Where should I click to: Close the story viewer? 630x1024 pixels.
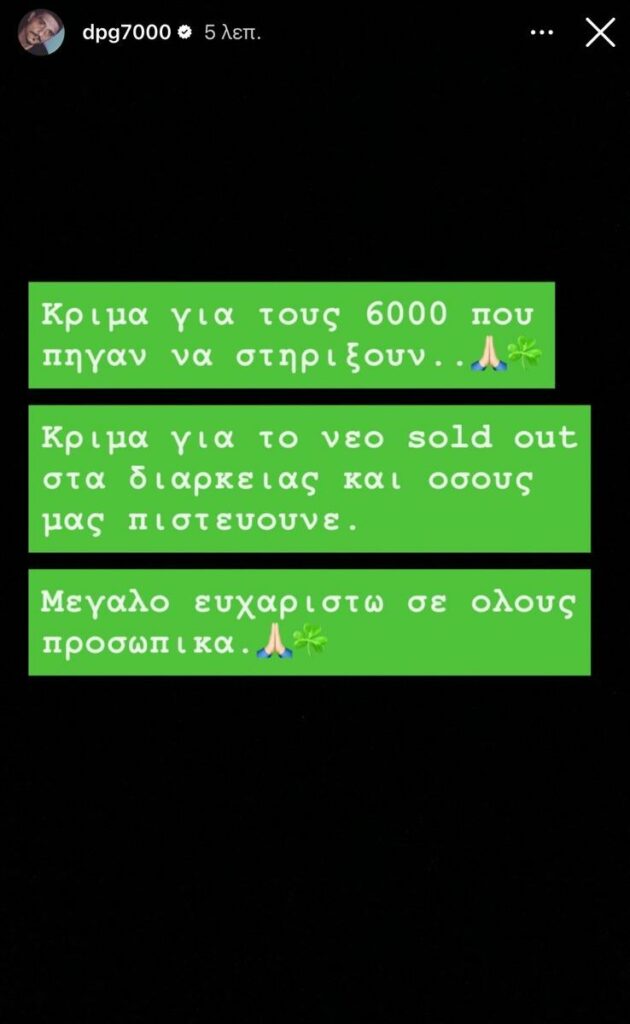pyautogui.click(x=600, y=33)
